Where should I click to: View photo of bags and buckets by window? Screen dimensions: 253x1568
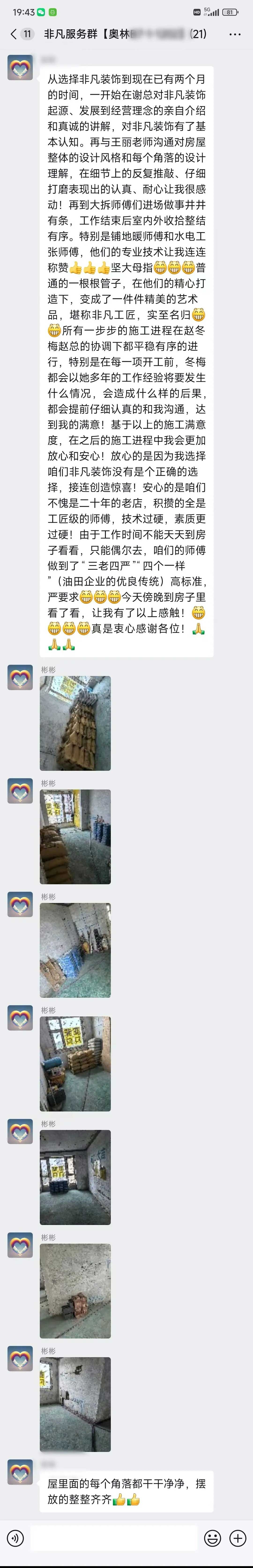pyautogui.click(x=75, y=836)
